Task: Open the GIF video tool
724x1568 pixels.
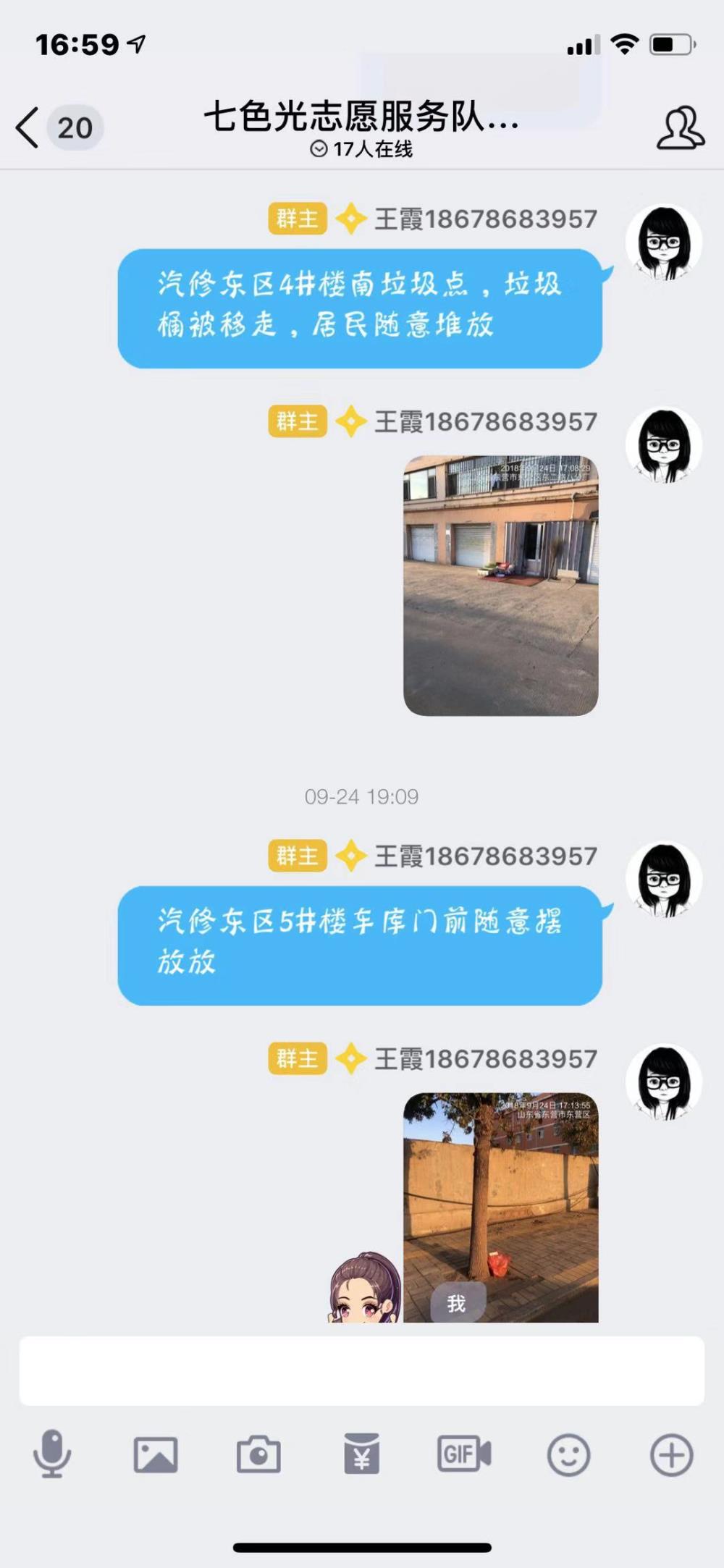Action: pos(464,1454)
